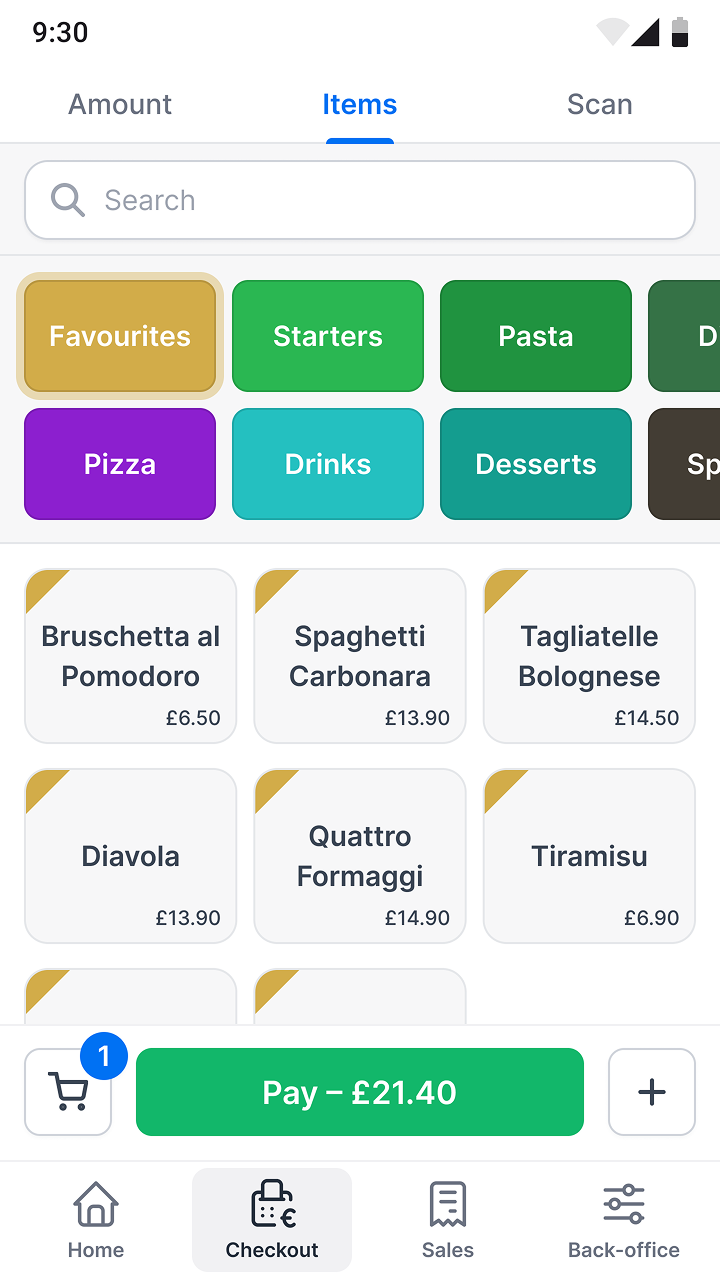This screenshot has width=720, height=1280.
Task: Select the Pizza category
Action: tap(119, 464)
